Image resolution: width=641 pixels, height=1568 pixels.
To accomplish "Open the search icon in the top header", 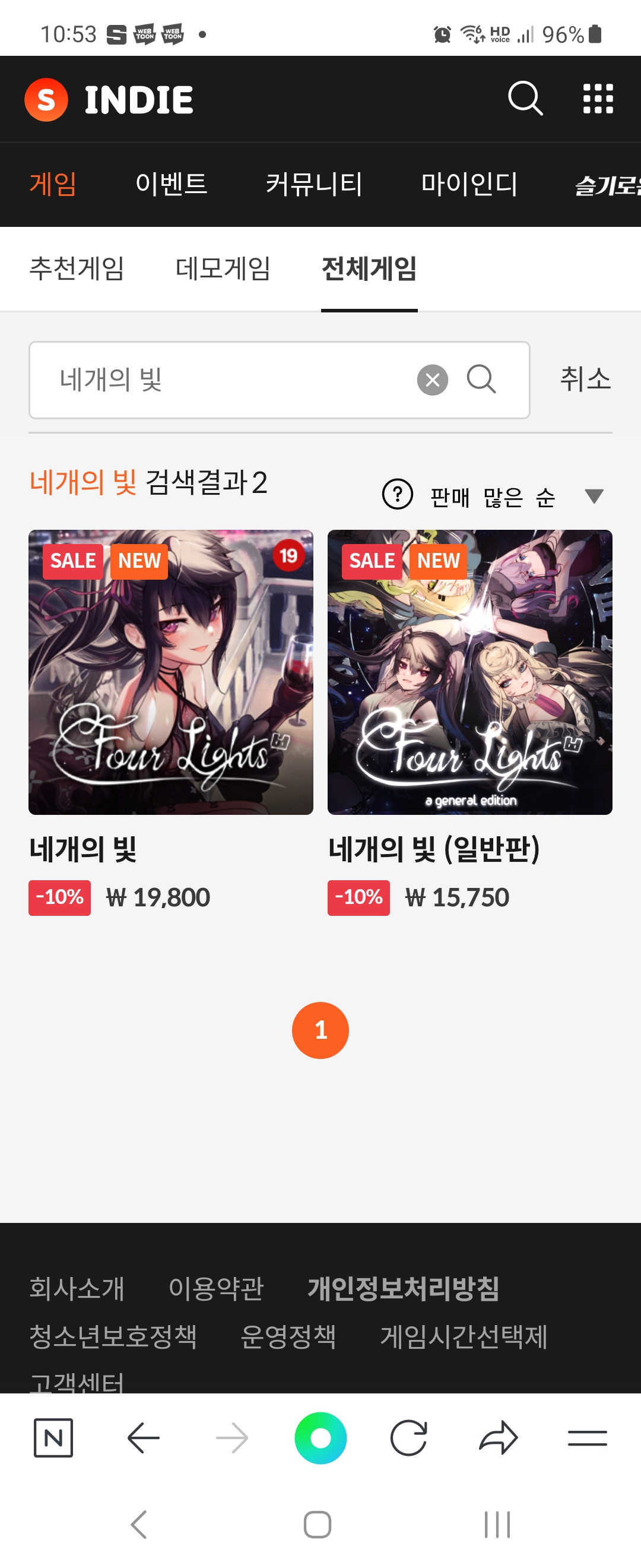I will click(x=525, y=99).
